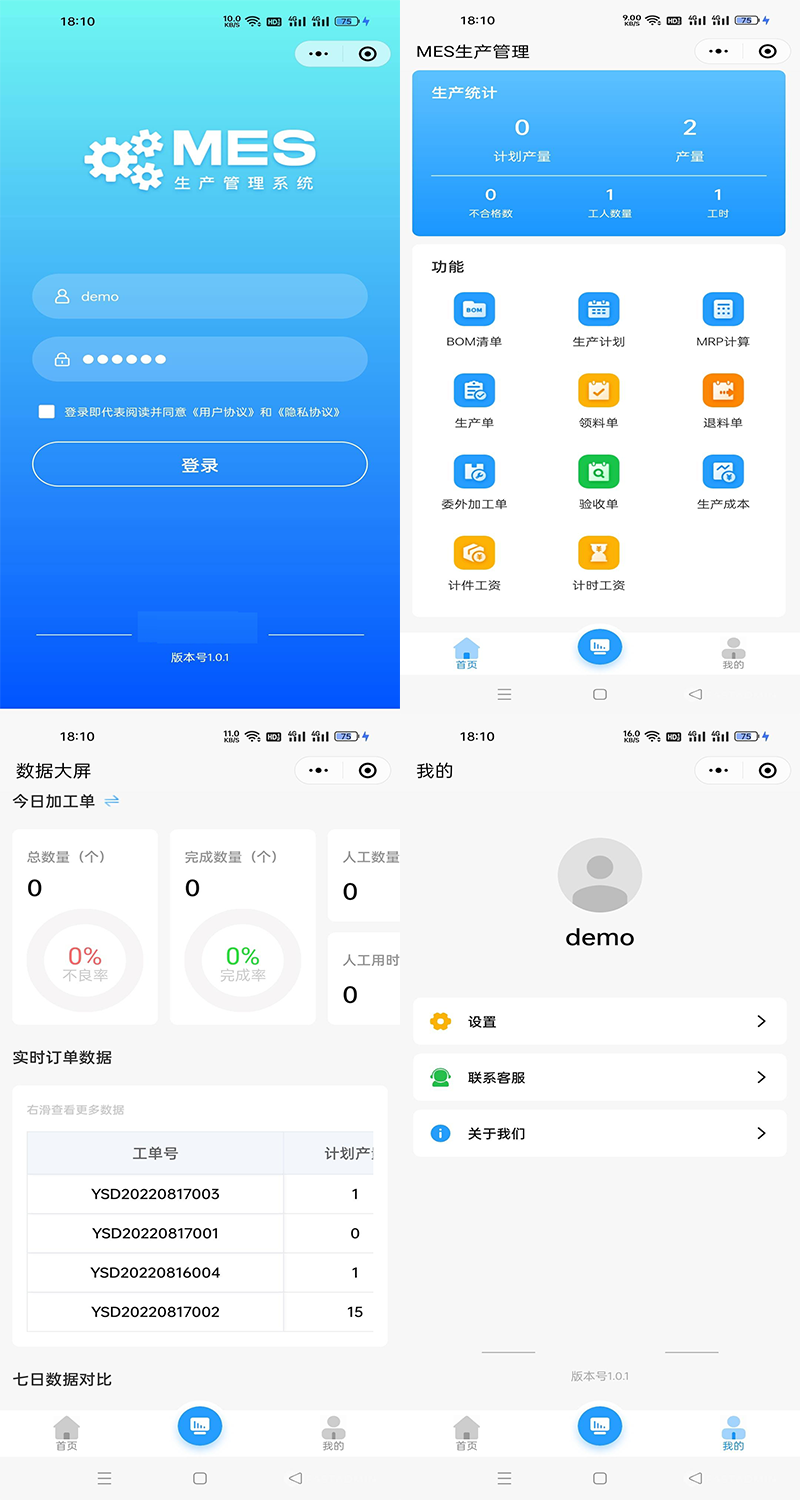Expand the 联系客服 customer service row
This screenshot has height=1500, width=800.
pos(599,1077)
